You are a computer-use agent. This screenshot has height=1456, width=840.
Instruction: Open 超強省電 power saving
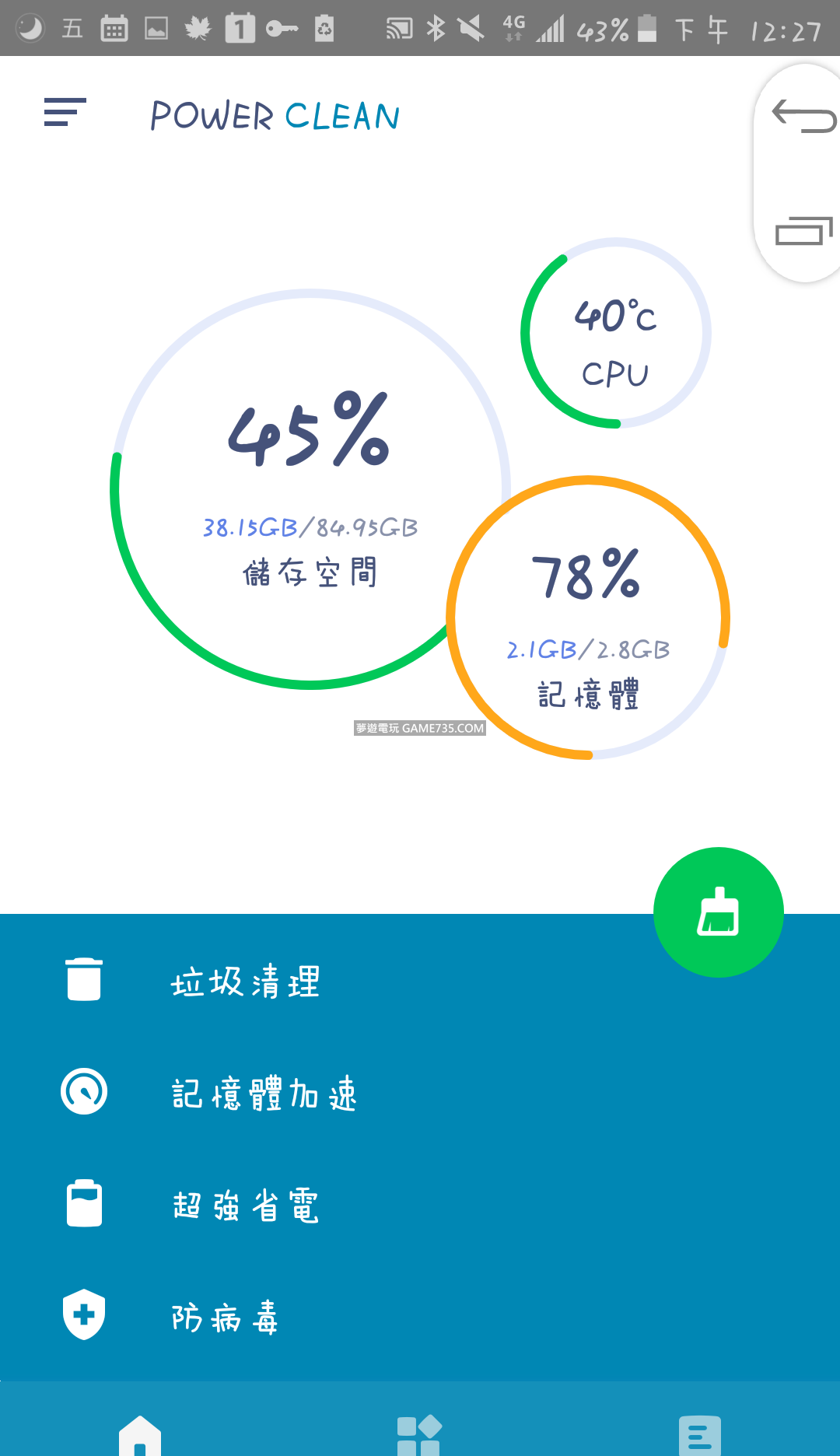point(245,1205)
